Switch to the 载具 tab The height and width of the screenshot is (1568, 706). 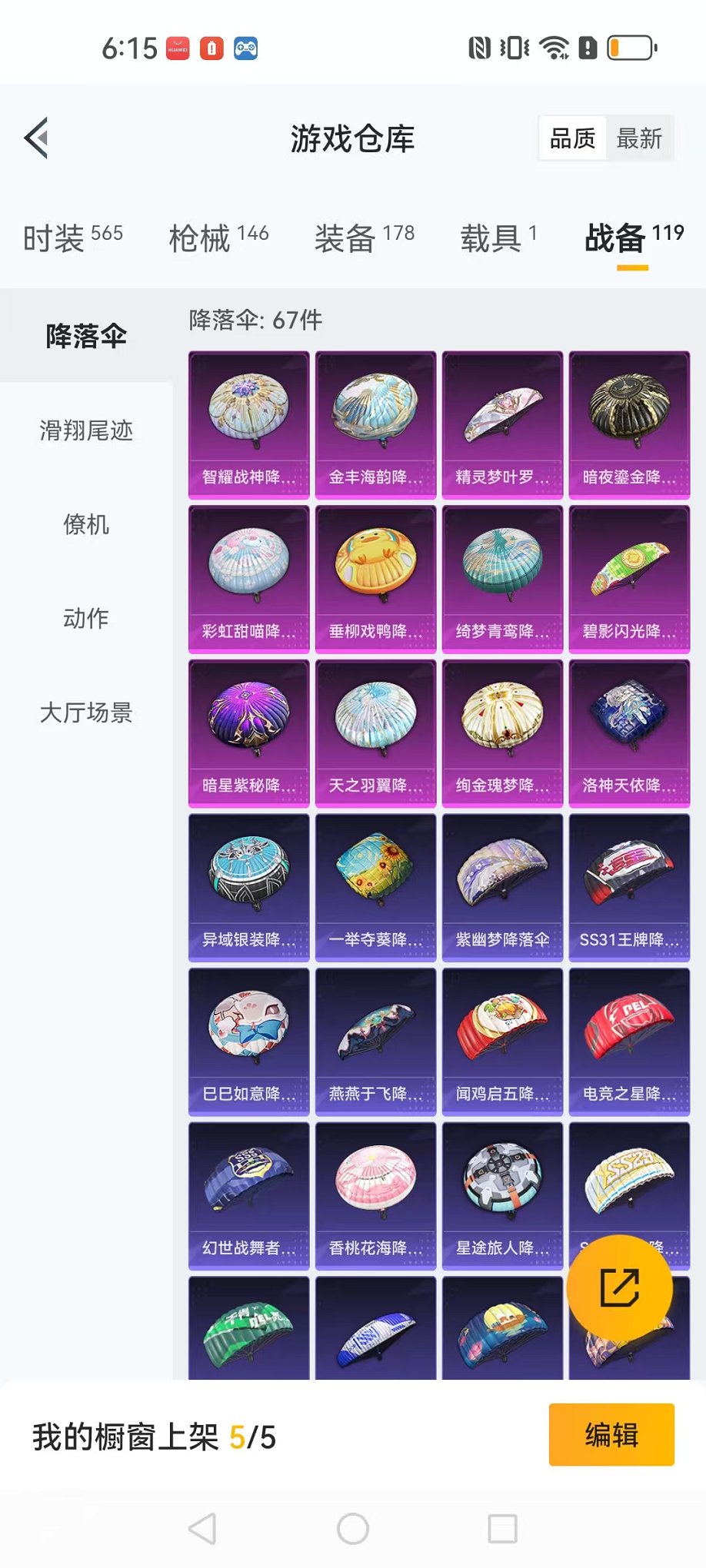[498, 238]
